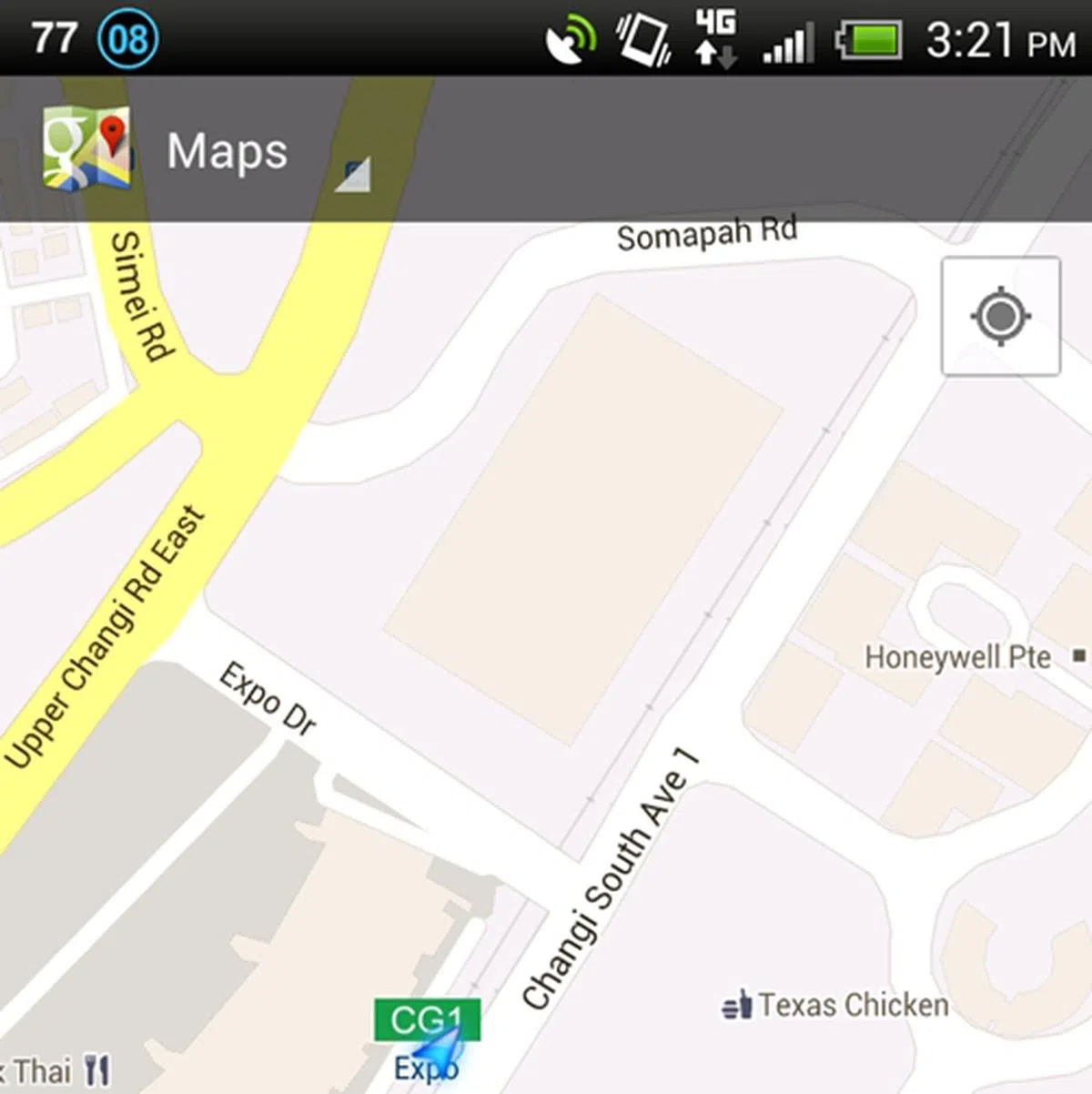Open the CG1 Expo station marker
The width and height of the screenshot is (1092, 1094).
tap(426, 1020)
